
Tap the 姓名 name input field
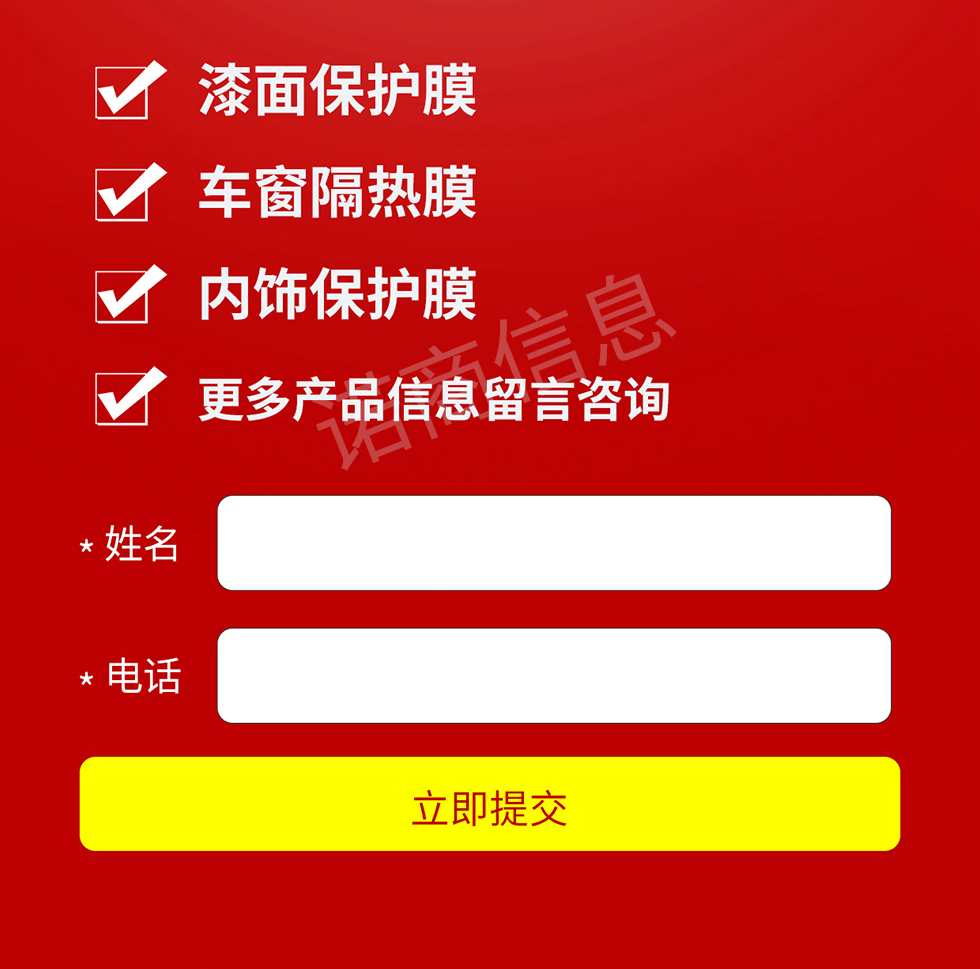(x=553, y=543)
